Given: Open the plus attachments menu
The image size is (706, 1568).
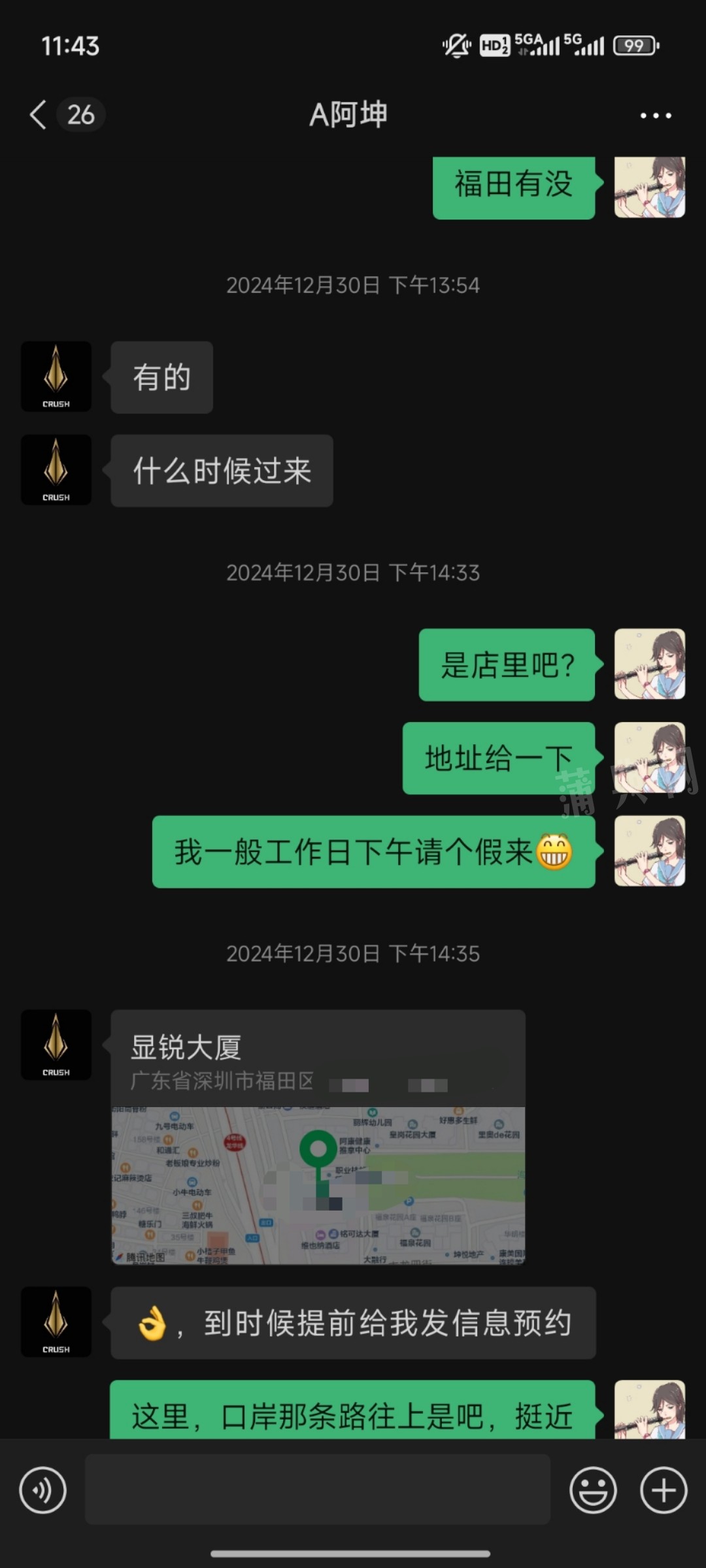Looking at the screenshot, I should 663,1490.
